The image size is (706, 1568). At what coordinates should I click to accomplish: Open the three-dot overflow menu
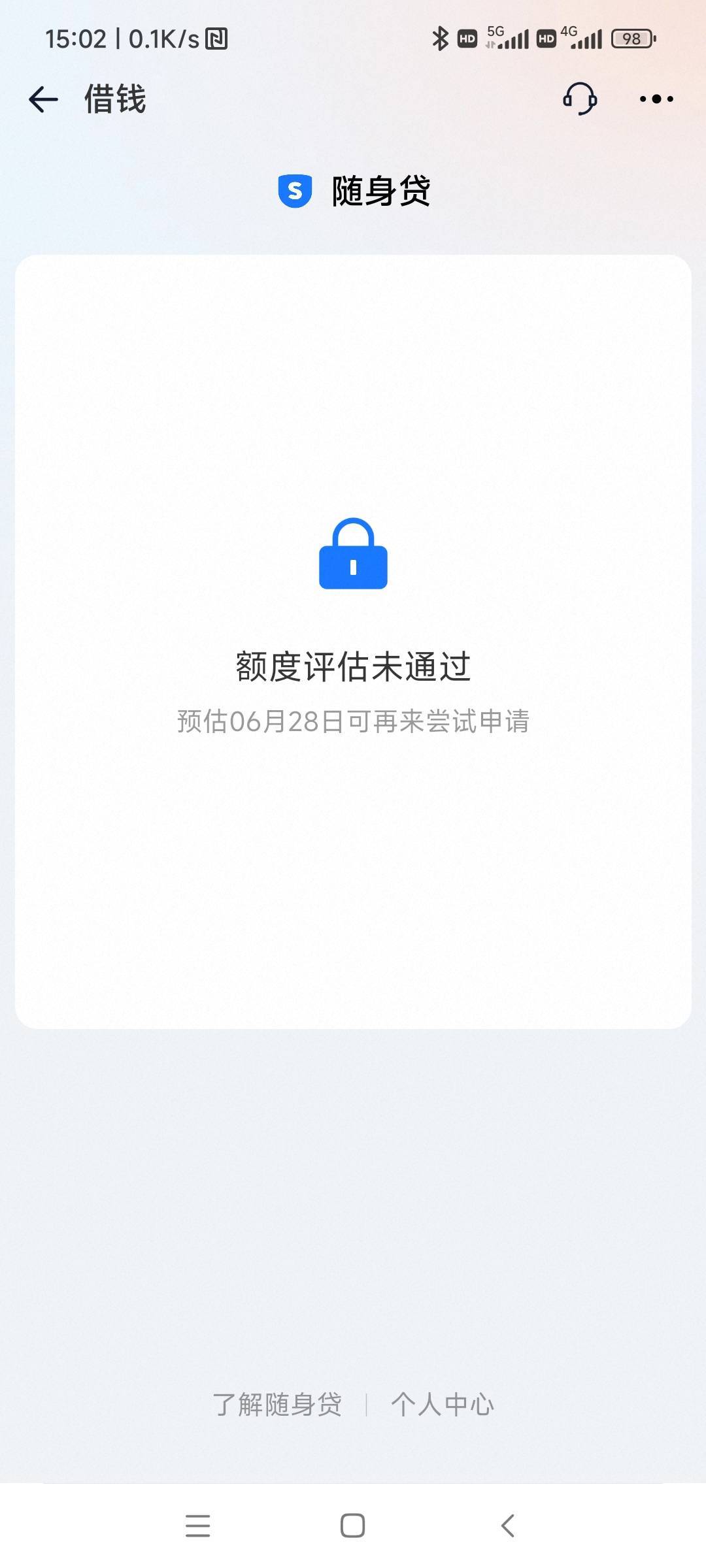(x=656, y=99)
